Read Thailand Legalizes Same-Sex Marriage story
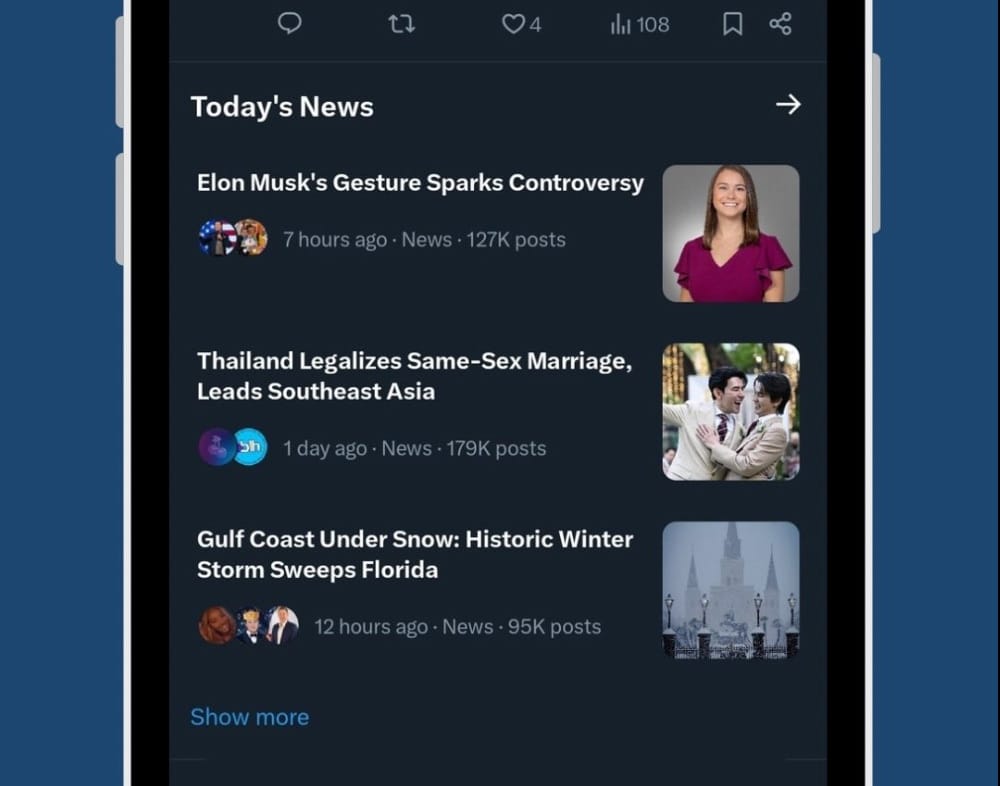 [x=414, y=376]
